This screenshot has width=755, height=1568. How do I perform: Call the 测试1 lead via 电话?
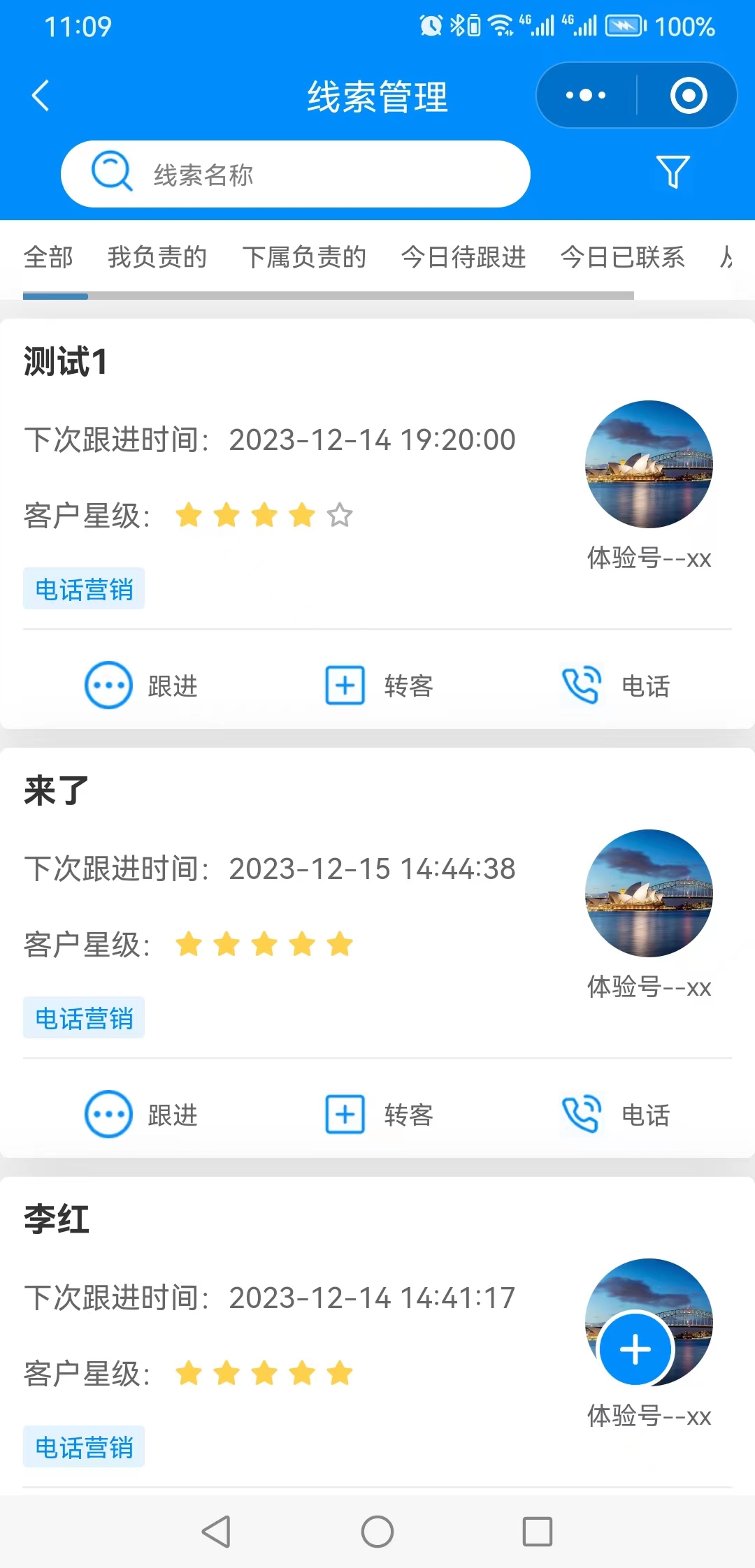click(616, 685)
